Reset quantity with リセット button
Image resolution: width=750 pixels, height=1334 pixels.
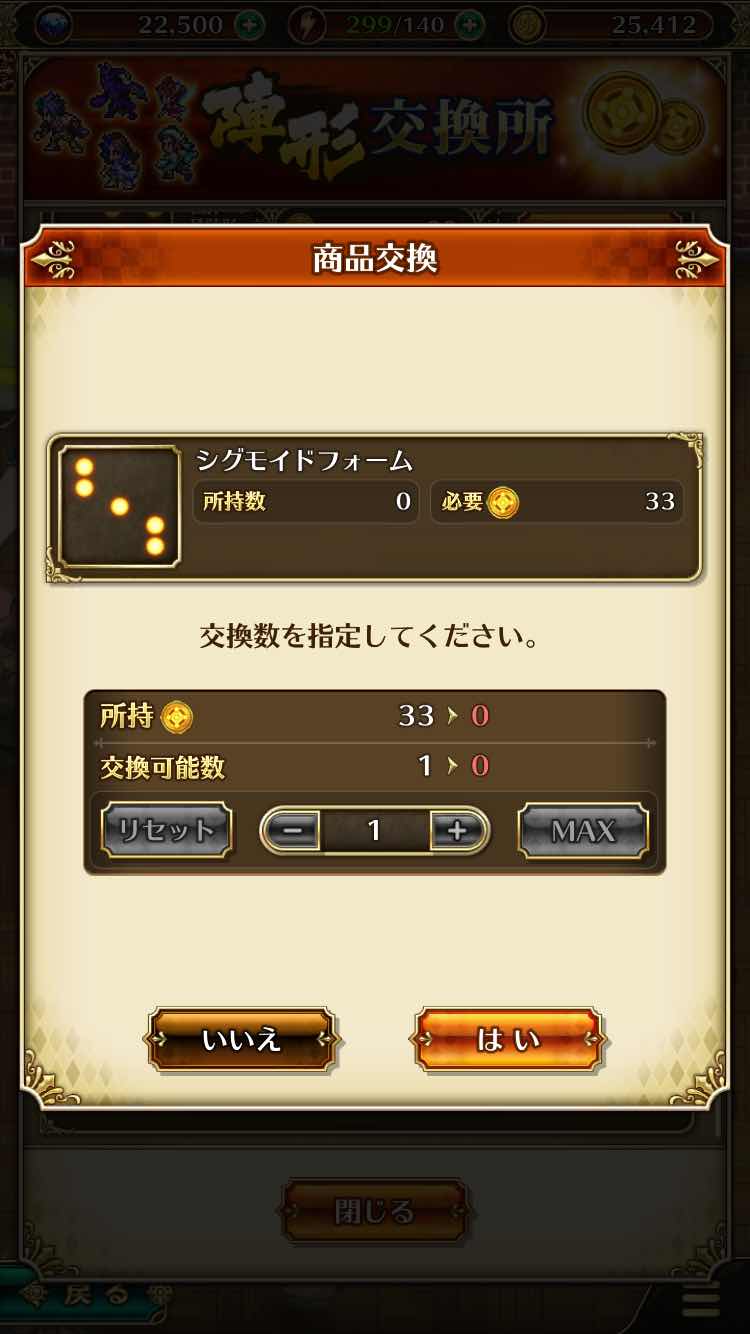point(166,831)
